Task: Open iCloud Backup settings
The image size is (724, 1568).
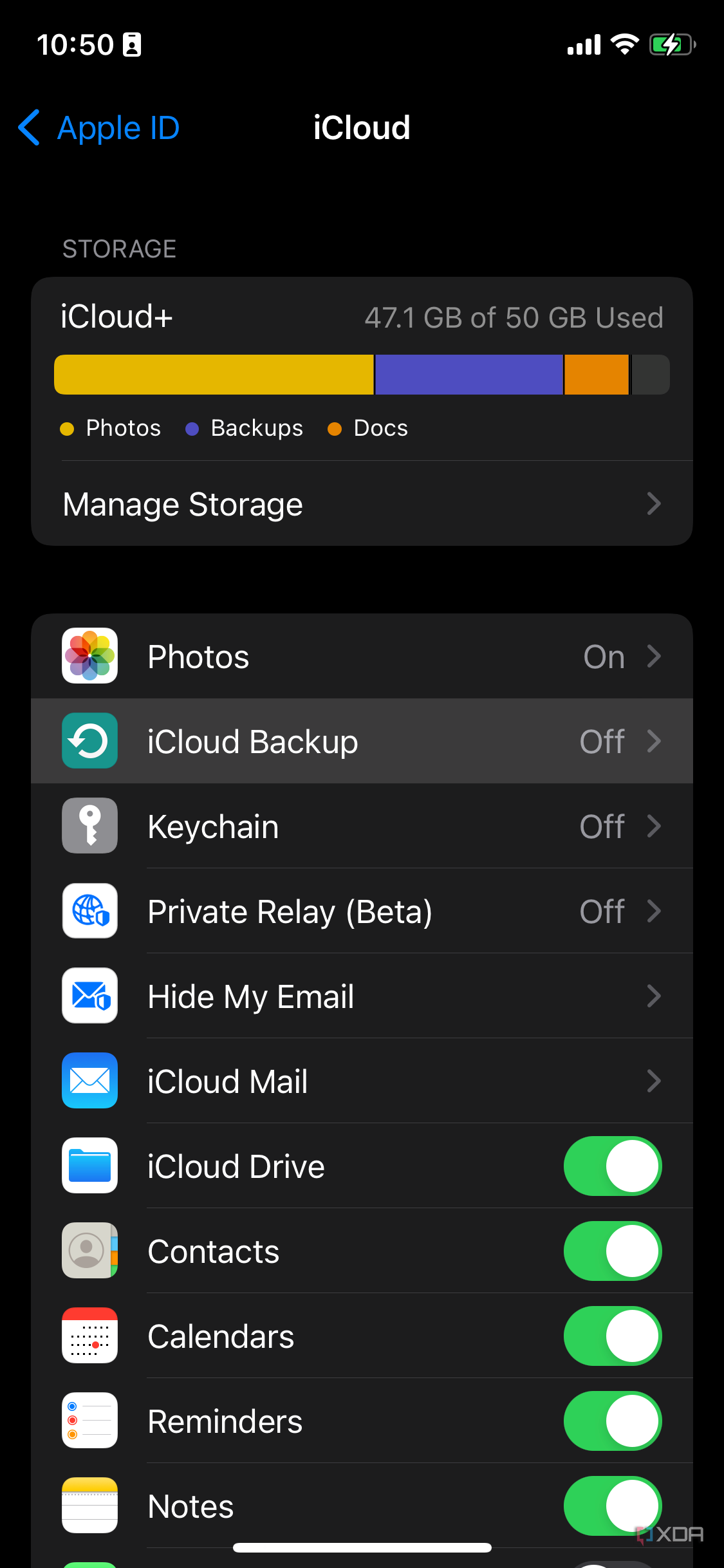Action: (x=362, y=741)
